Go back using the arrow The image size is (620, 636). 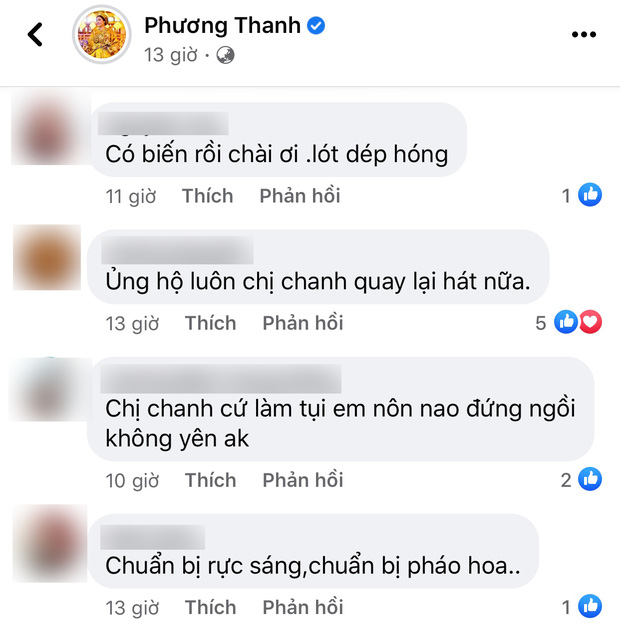[x=36, y=36]
